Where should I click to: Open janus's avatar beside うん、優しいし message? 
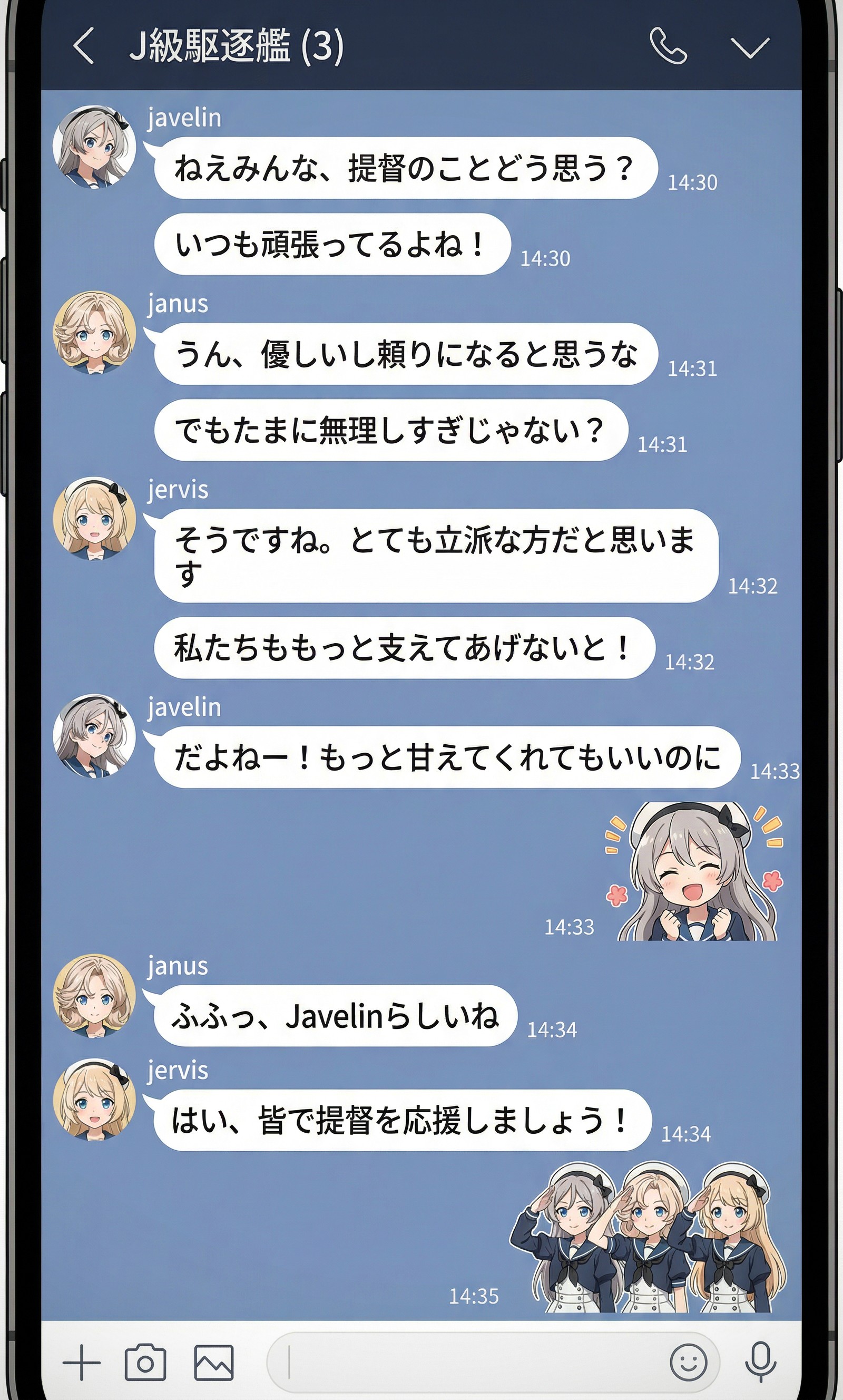point(94,333)
